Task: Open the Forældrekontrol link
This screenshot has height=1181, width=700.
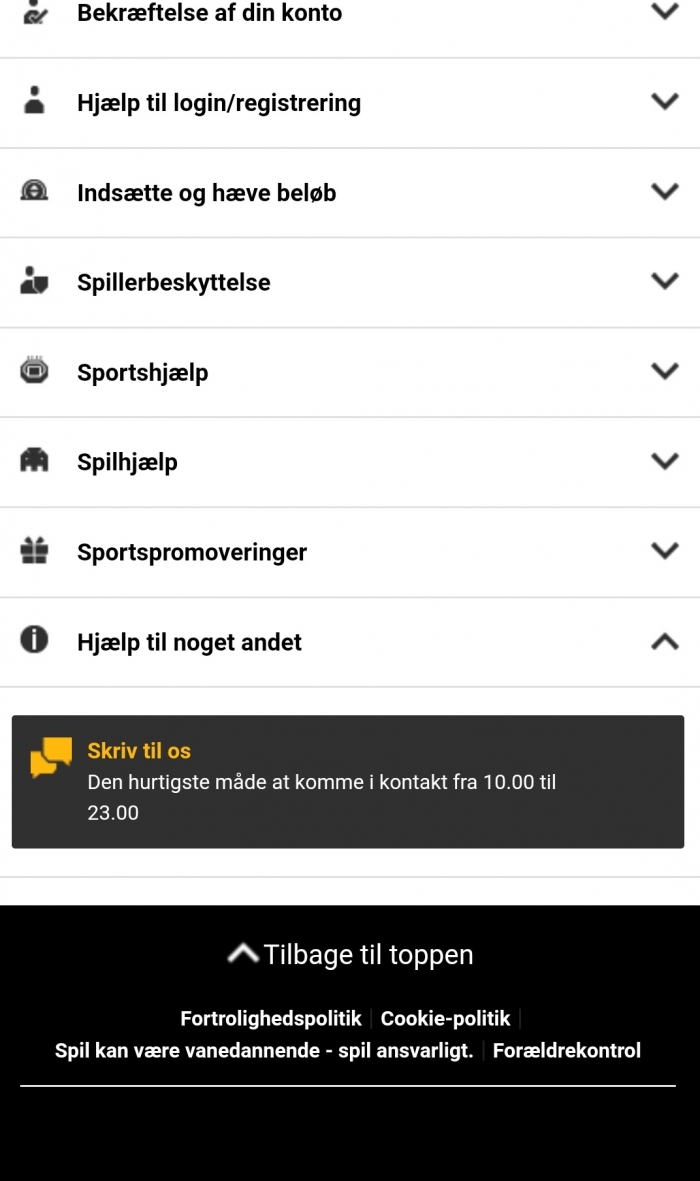Action: 566,1050
